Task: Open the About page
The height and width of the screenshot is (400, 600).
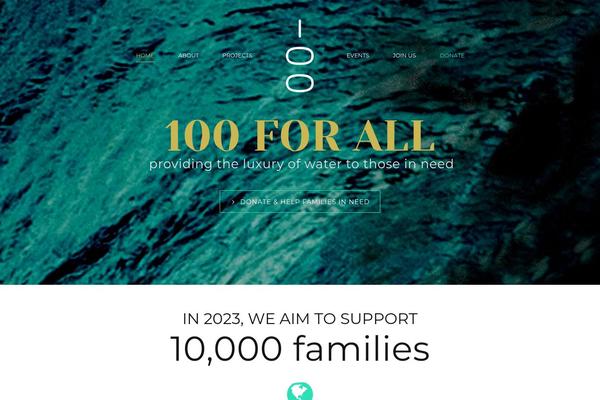Action: click(188, 56)
